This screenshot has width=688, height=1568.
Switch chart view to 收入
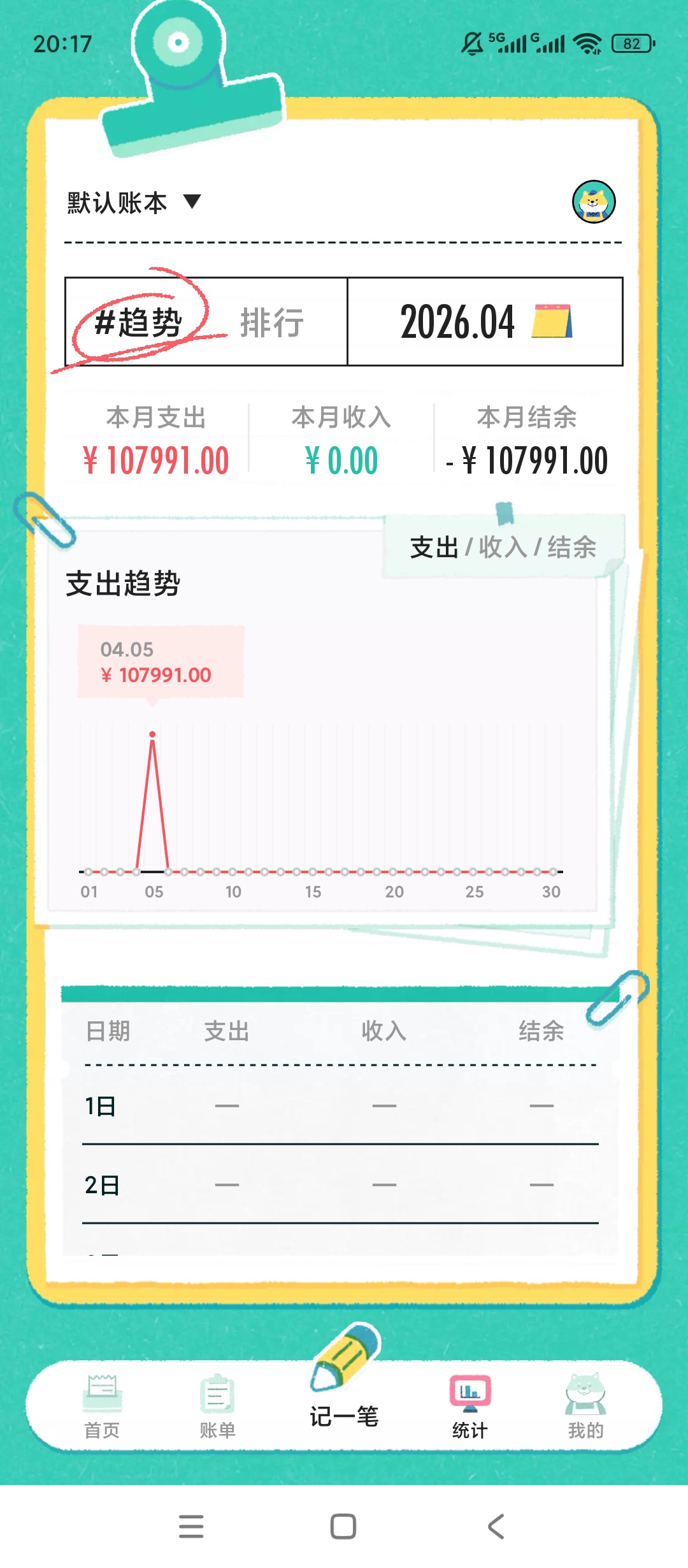(x=504, y=547)
